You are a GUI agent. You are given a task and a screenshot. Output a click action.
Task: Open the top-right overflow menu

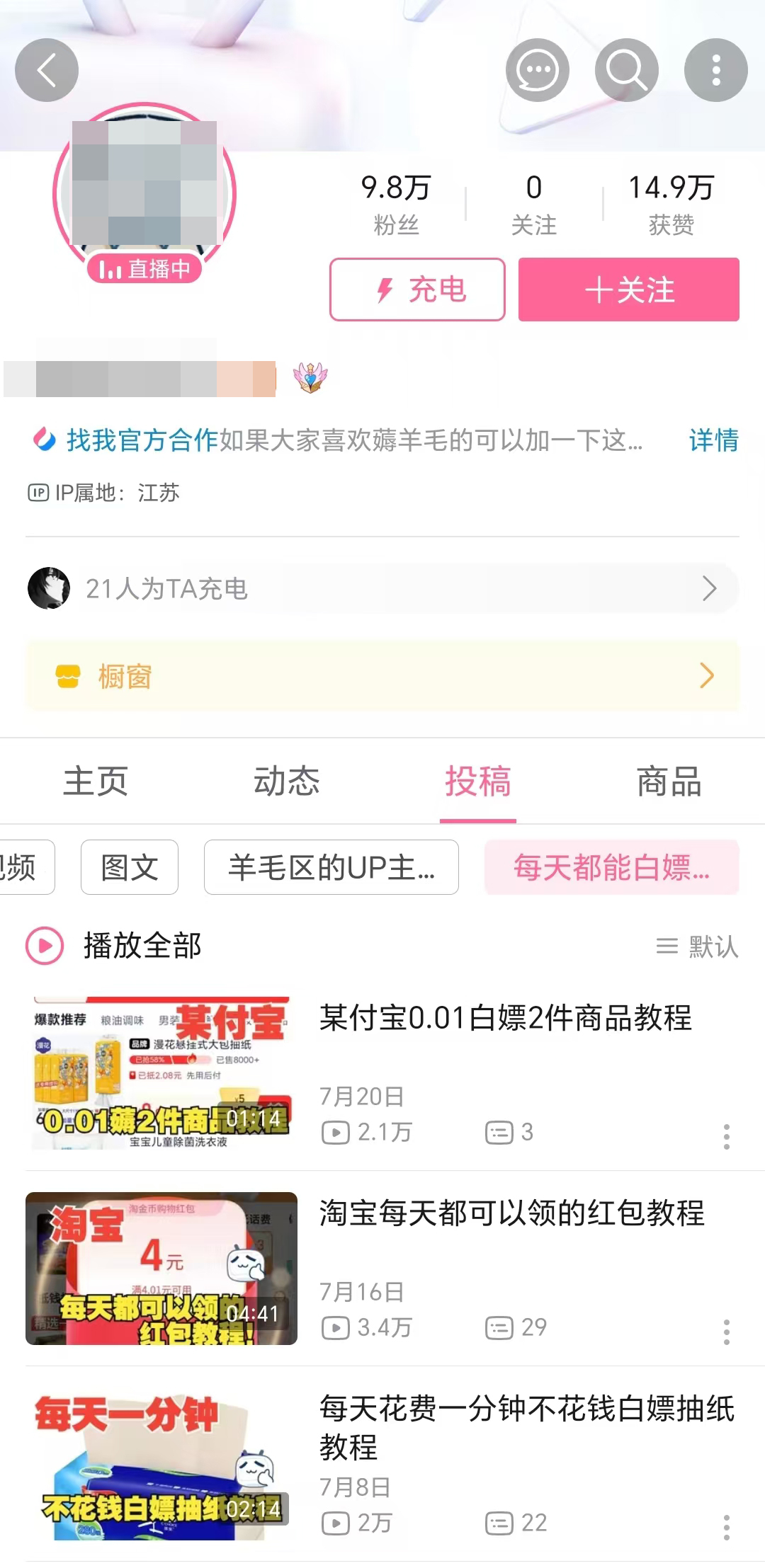coord(715,70)
